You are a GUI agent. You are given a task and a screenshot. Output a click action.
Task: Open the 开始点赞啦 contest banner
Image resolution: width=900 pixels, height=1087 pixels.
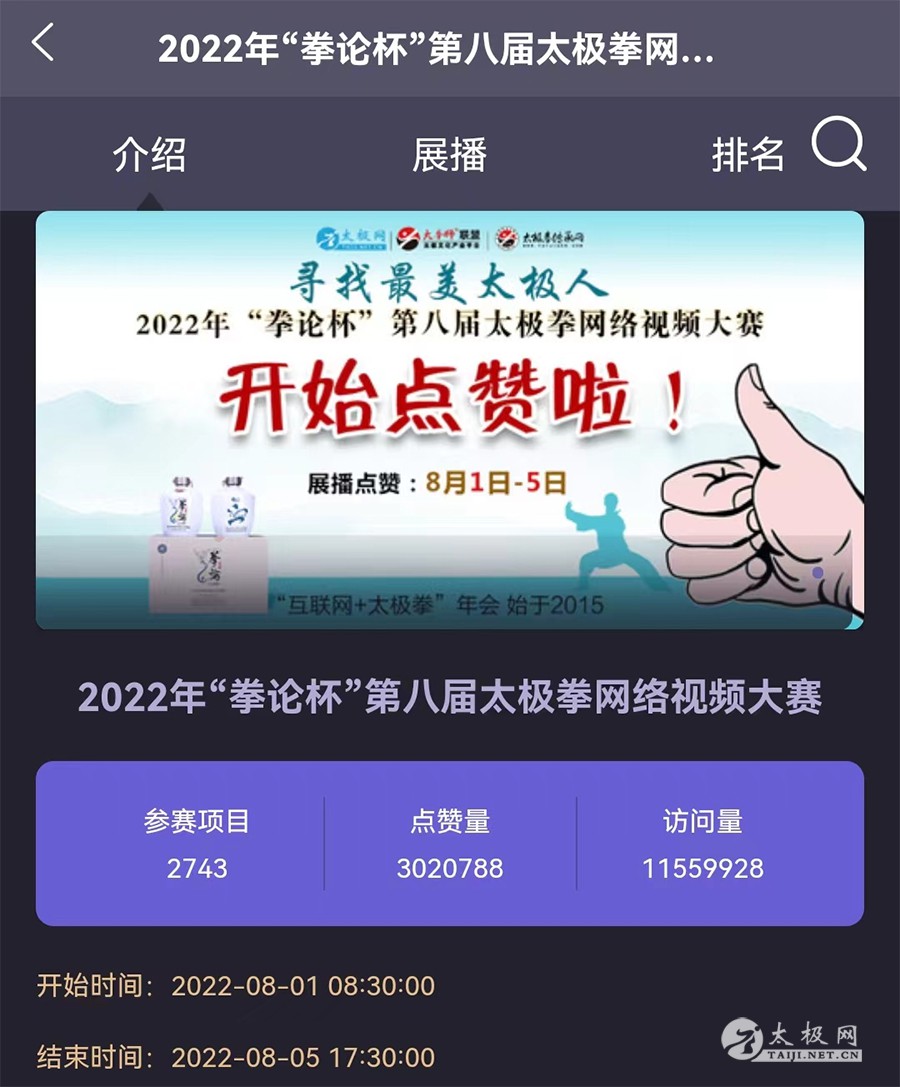coord(450,420)
